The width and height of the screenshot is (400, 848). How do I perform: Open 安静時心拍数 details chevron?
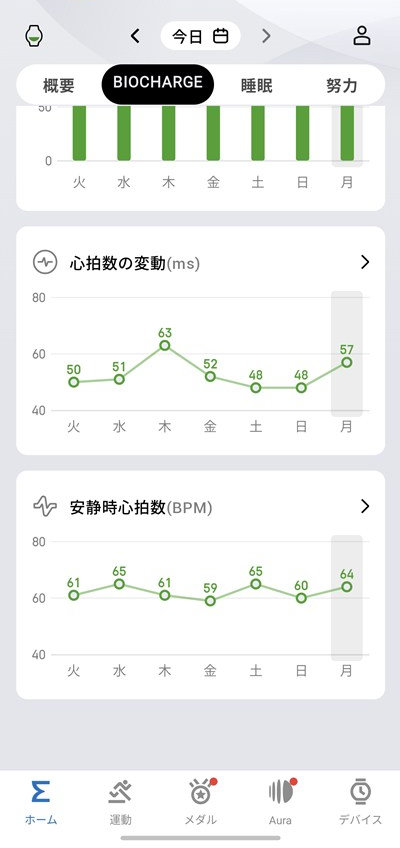[365, 506]
